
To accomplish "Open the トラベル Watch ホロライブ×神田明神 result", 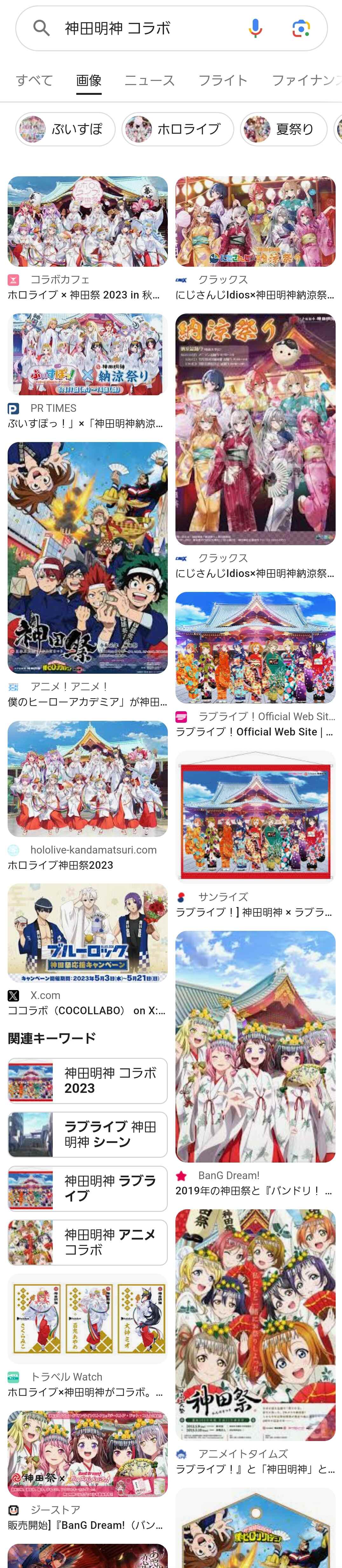I will click(87, 1318).
